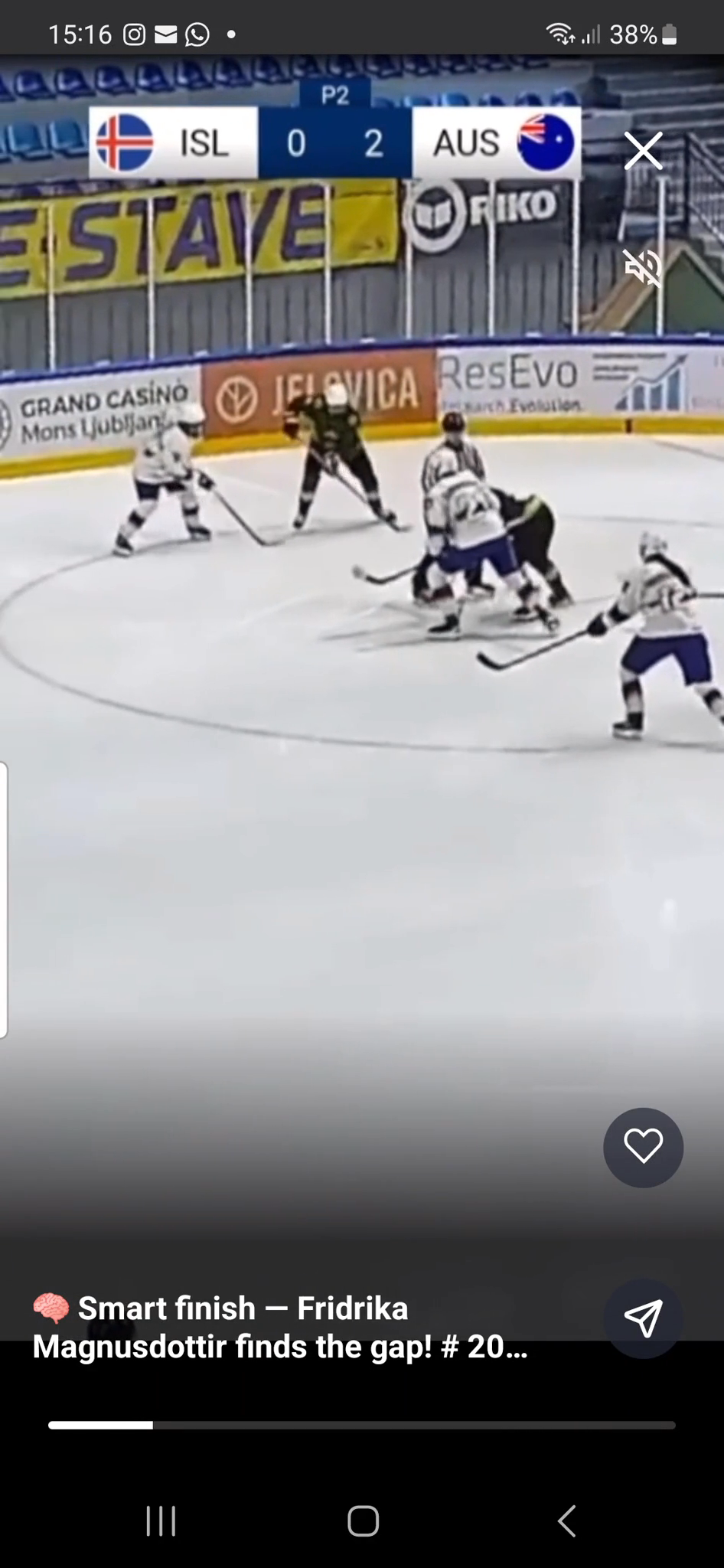This screenshot has width=724, height=1568.
Task: Seek using the video progress bar
Action: click(x=362, y=1425)
